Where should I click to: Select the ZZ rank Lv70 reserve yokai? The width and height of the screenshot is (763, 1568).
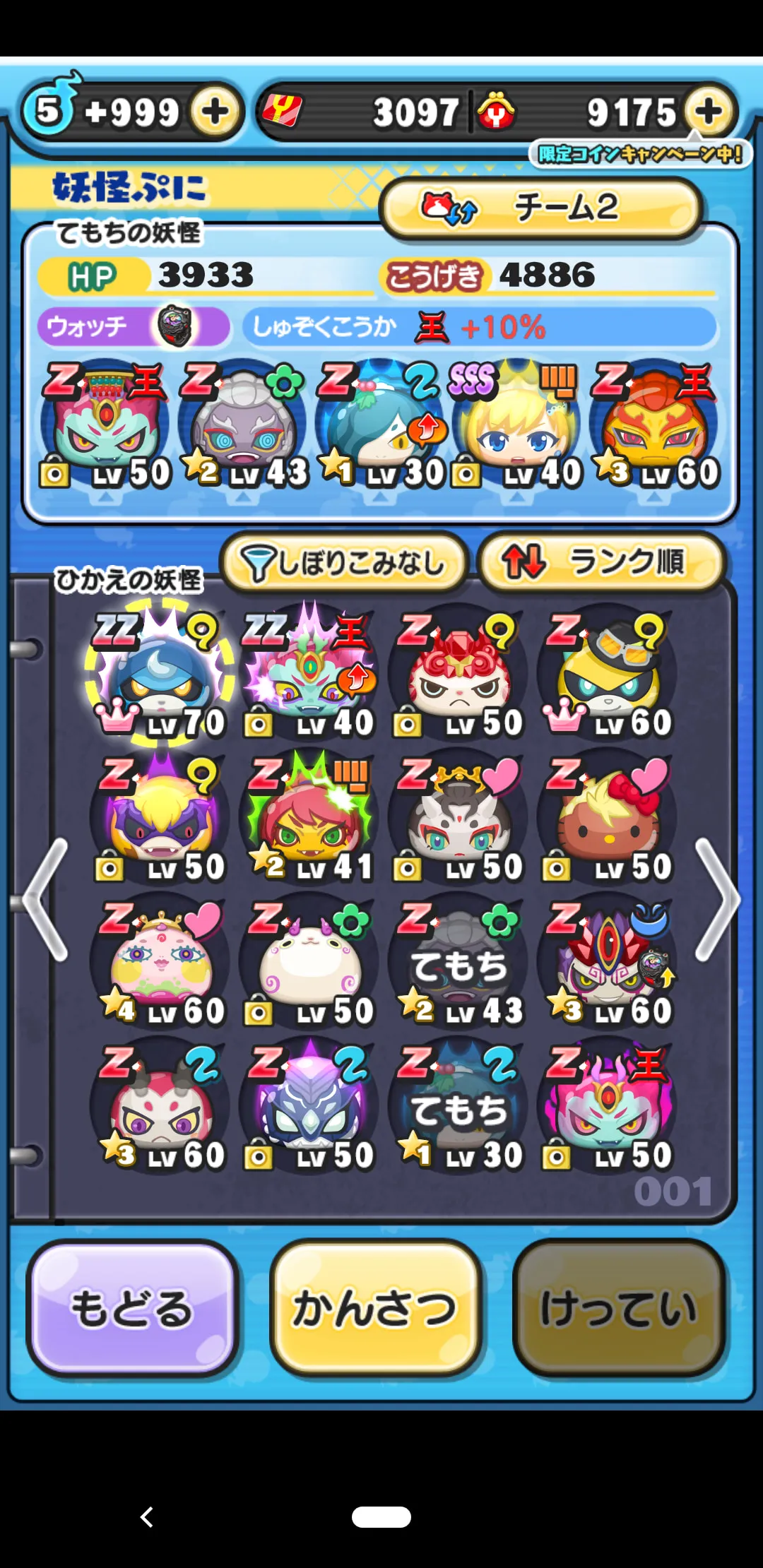161,672
